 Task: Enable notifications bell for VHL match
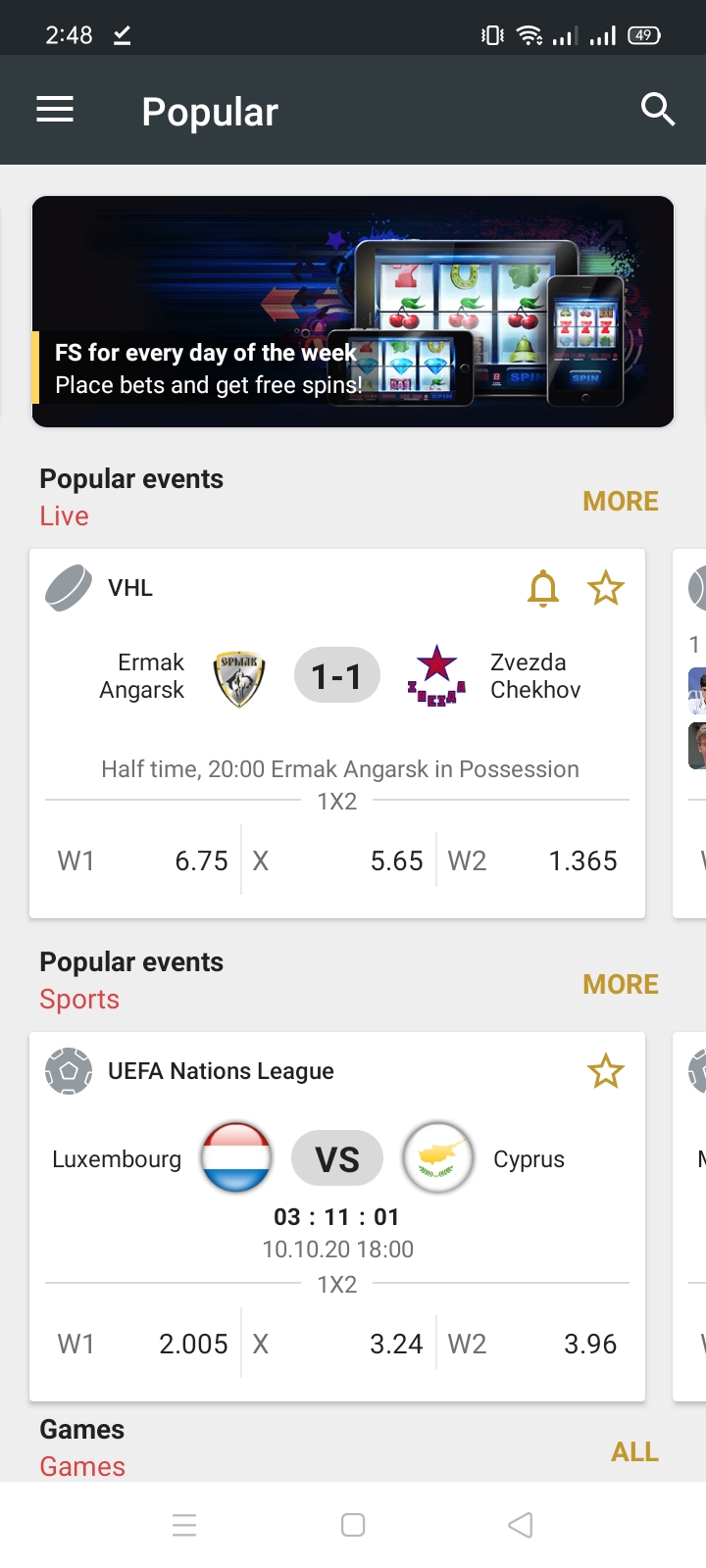(543, 588)
